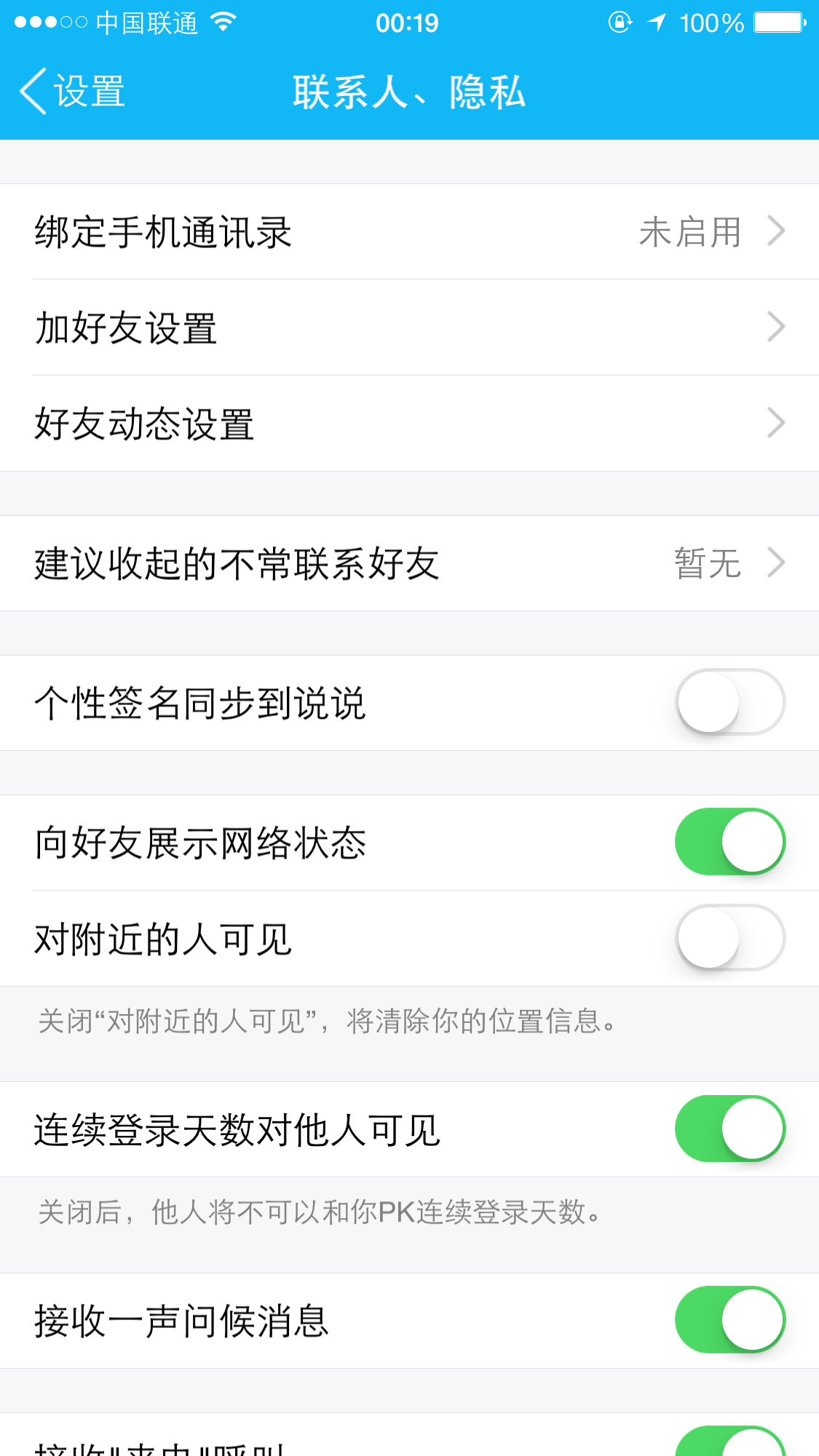The image size is (819, 1456).
Task: Enable 对附近的人可见
Action: tap(730, 938)
